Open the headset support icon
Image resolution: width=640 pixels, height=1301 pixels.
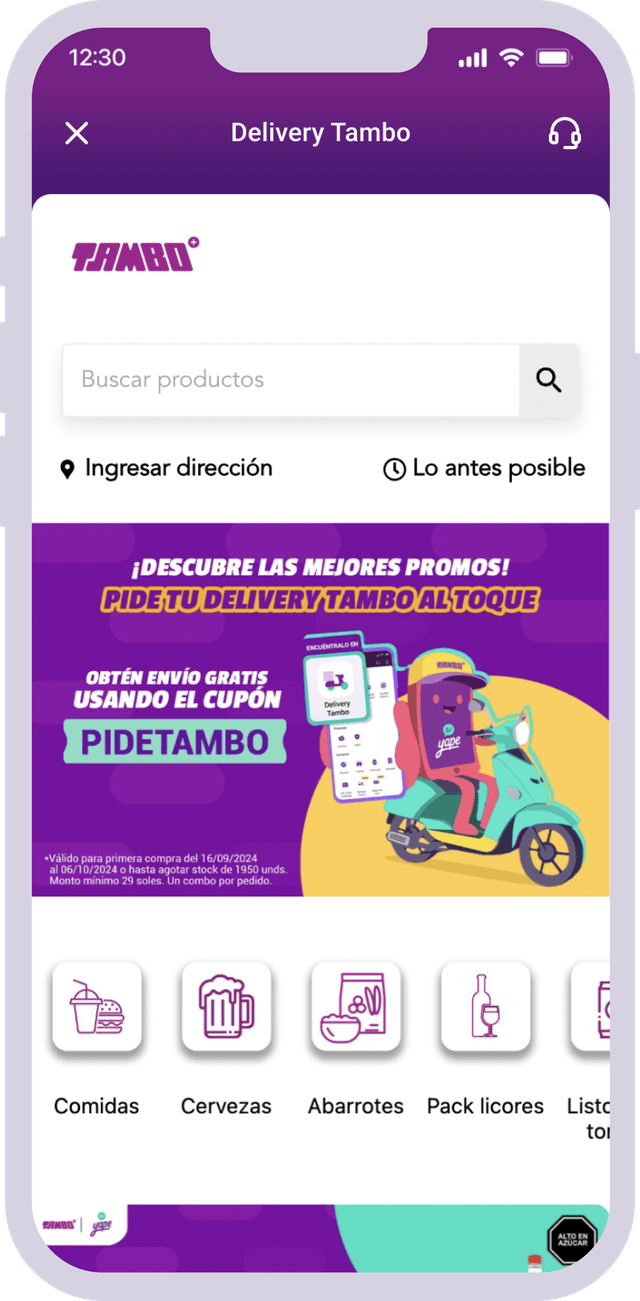(x=565, y=133)
